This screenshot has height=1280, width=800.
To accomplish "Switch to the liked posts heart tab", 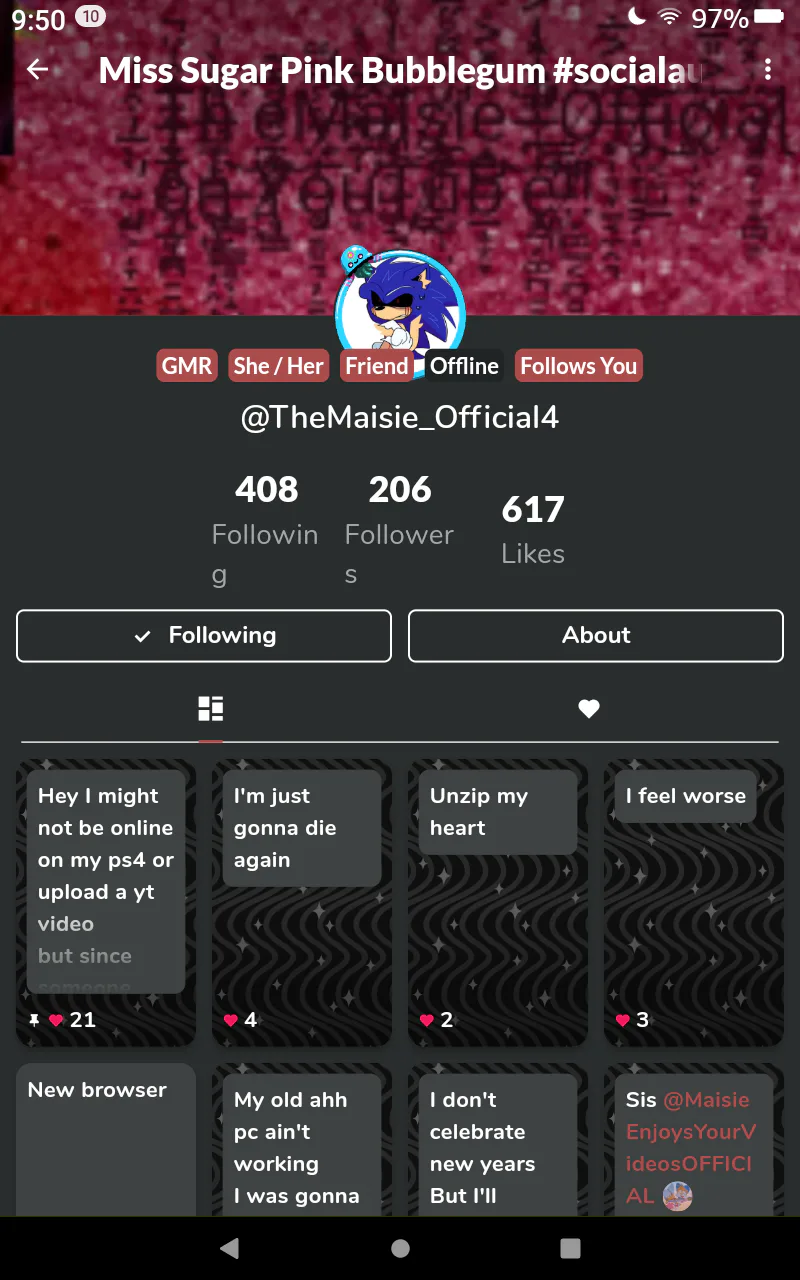I will point(589,709).
